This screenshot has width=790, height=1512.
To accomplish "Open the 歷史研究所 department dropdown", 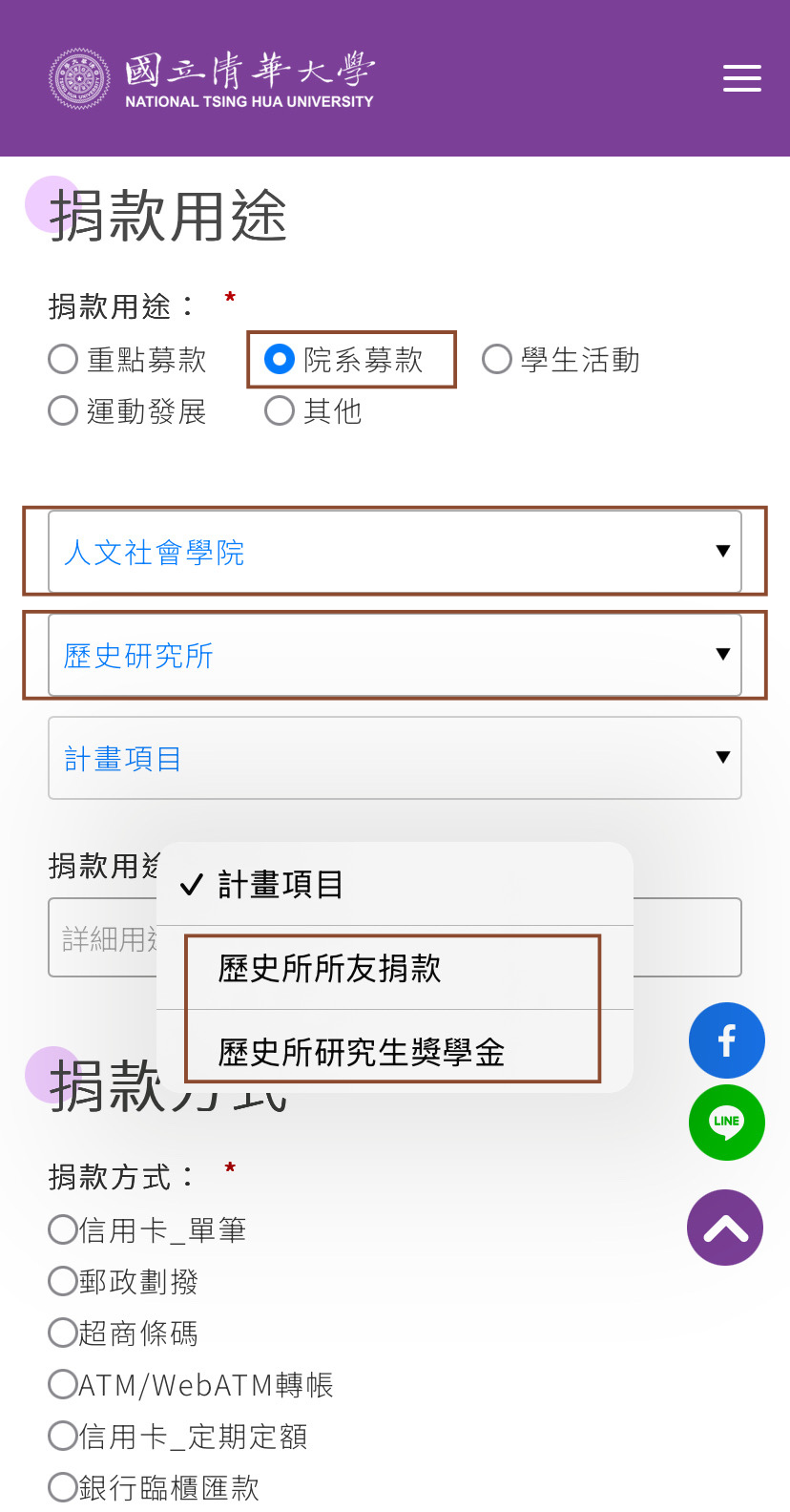I will (x=395, y=655).
